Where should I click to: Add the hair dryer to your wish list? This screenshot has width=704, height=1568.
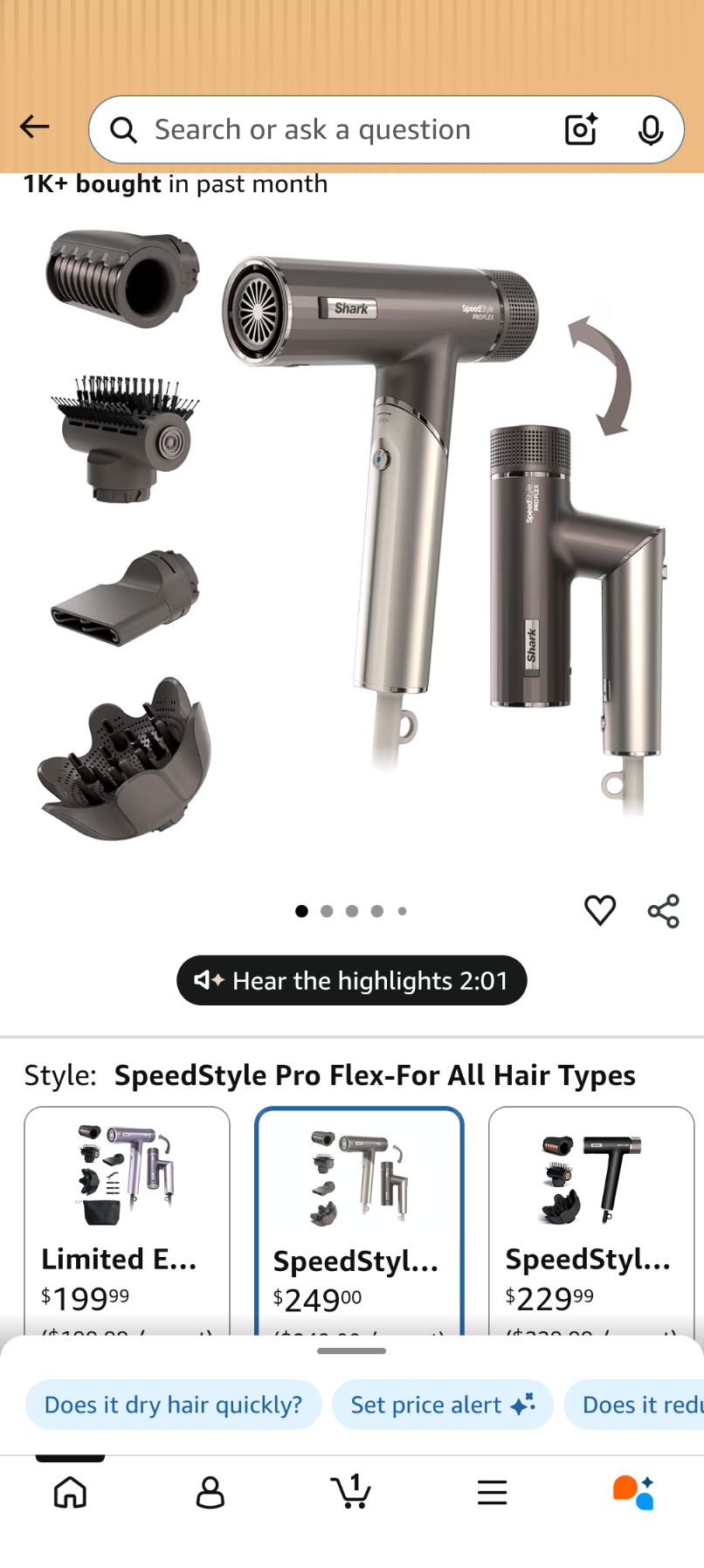click(600, 910)
